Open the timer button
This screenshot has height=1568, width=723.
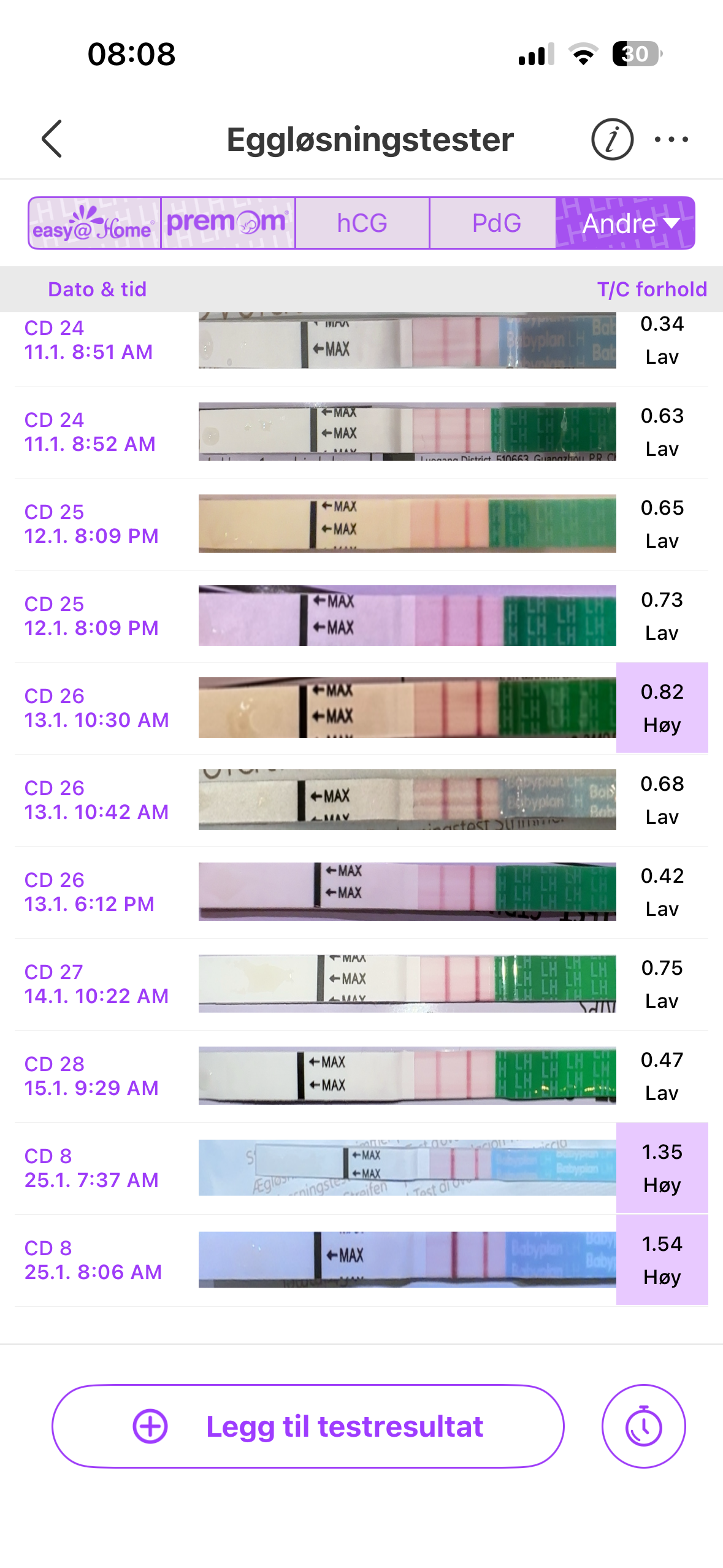[x=643, y=1426]
